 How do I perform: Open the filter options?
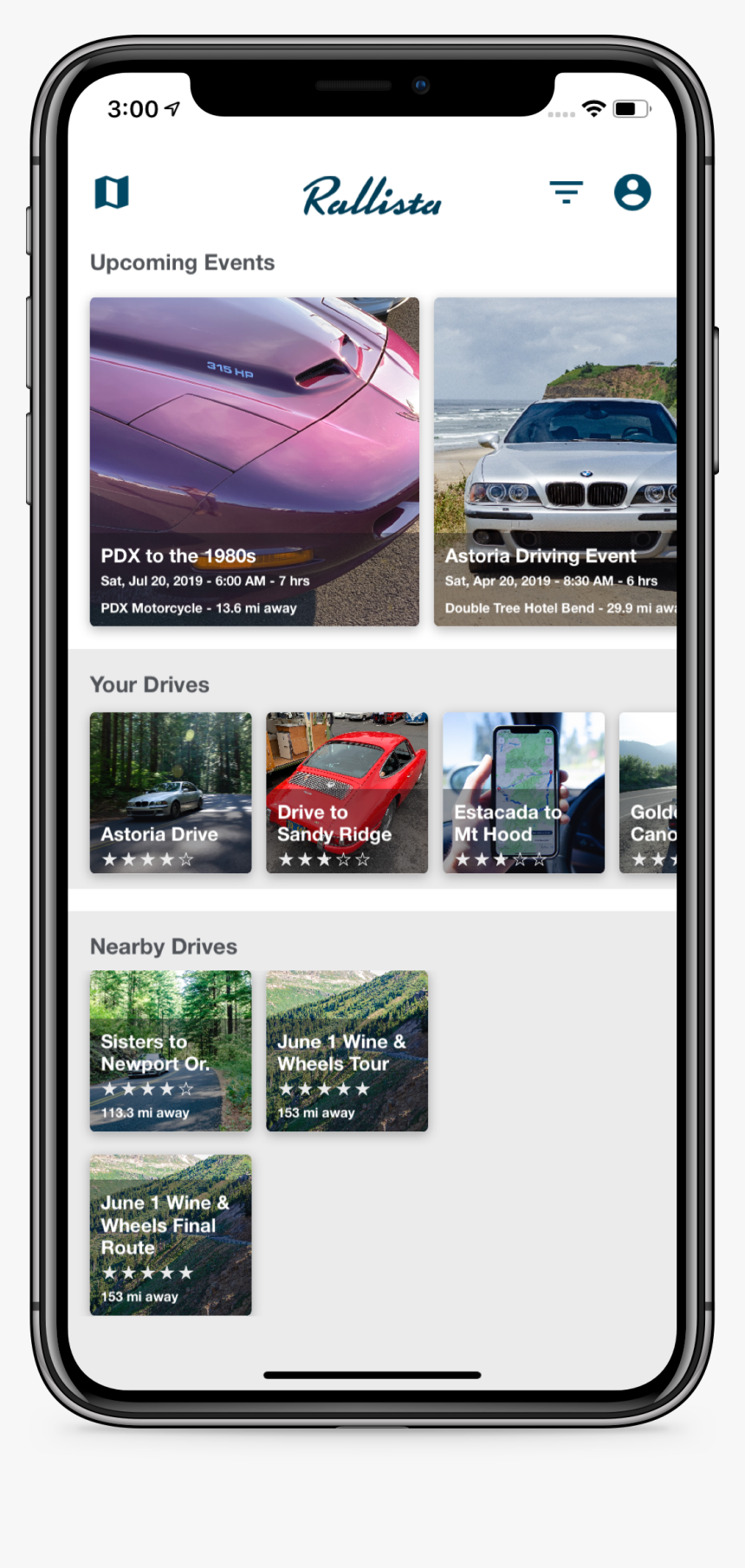[x=567, y=191]
